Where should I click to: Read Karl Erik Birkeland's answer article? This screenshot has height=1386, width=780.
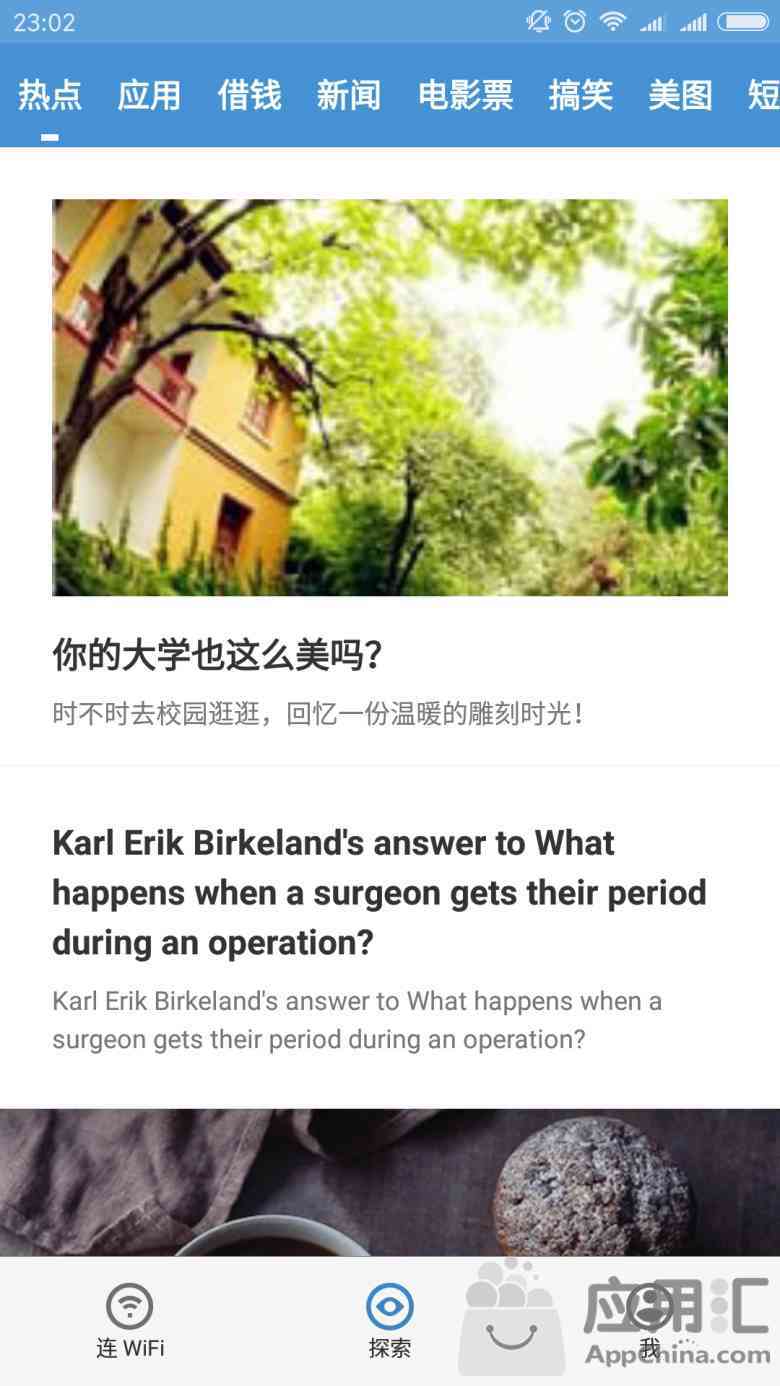point(380,892)
